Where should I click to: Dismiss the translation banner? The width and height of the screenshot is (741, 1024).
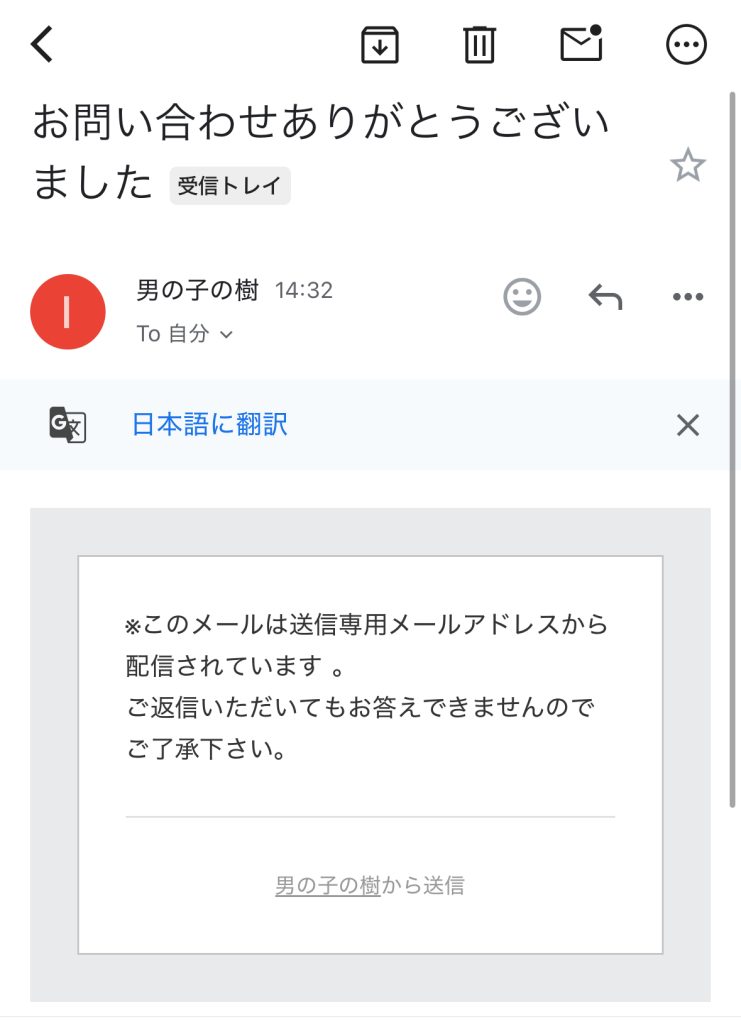pos(688,426)
